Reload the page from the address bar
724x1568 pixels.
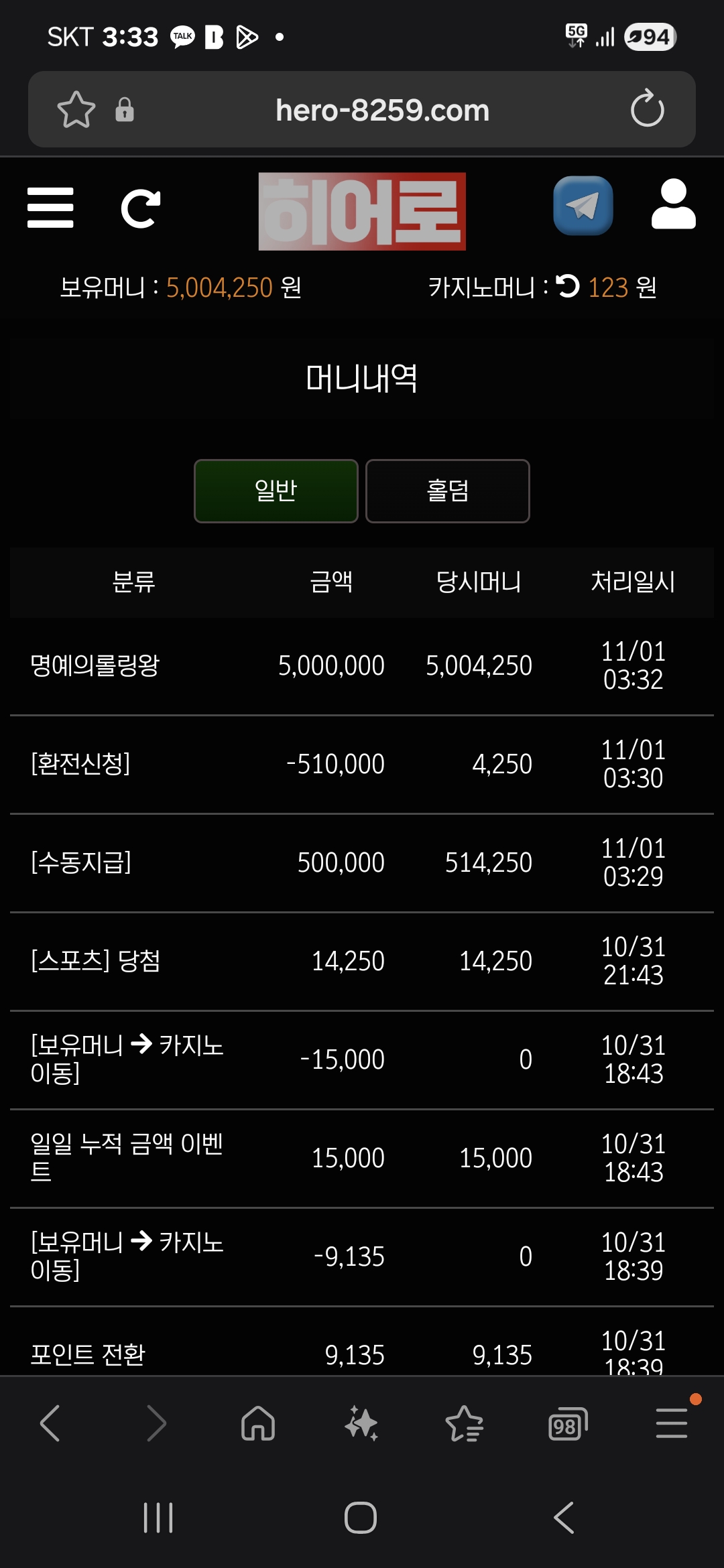pyautogui.click(x=647, y=110)
